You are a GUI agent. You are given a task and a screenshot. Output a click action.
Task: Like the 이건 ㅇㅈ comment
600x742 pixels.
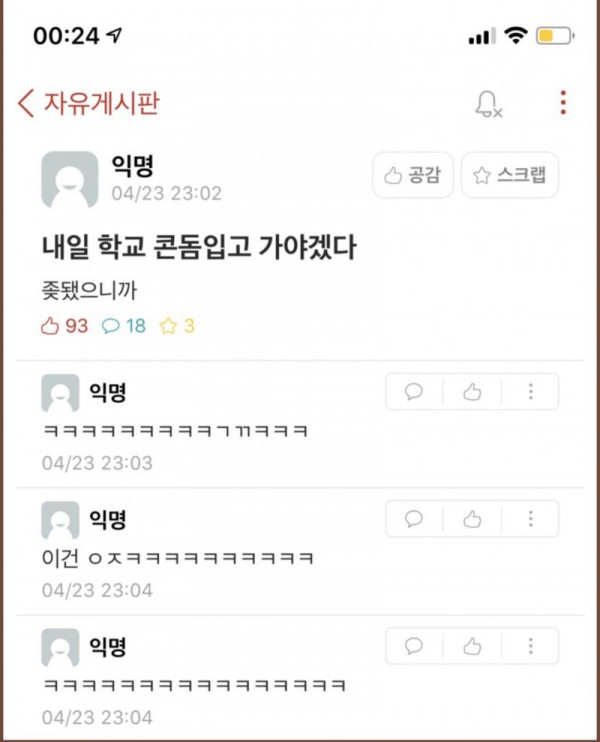(472, 519)
